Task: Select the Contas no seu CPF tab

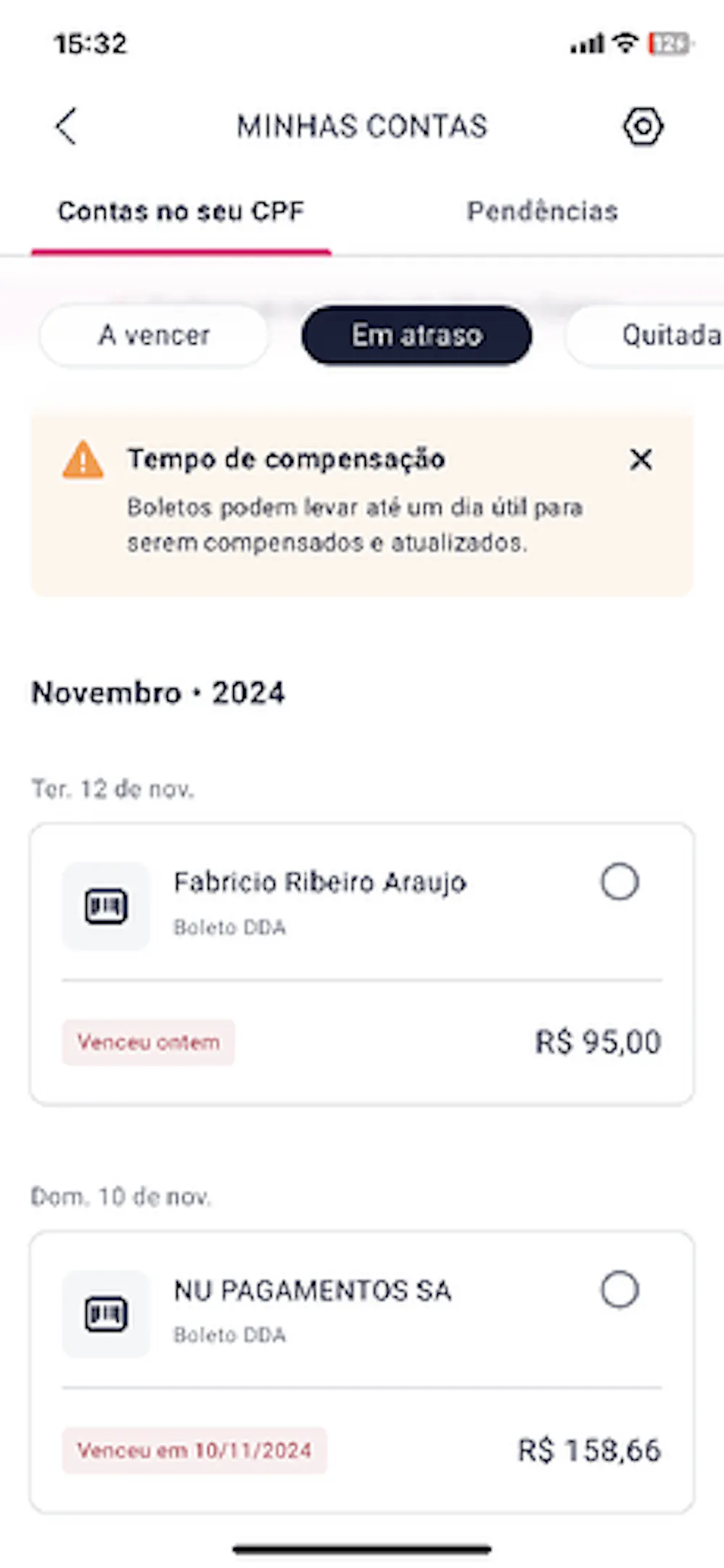Action: point(181,211)
